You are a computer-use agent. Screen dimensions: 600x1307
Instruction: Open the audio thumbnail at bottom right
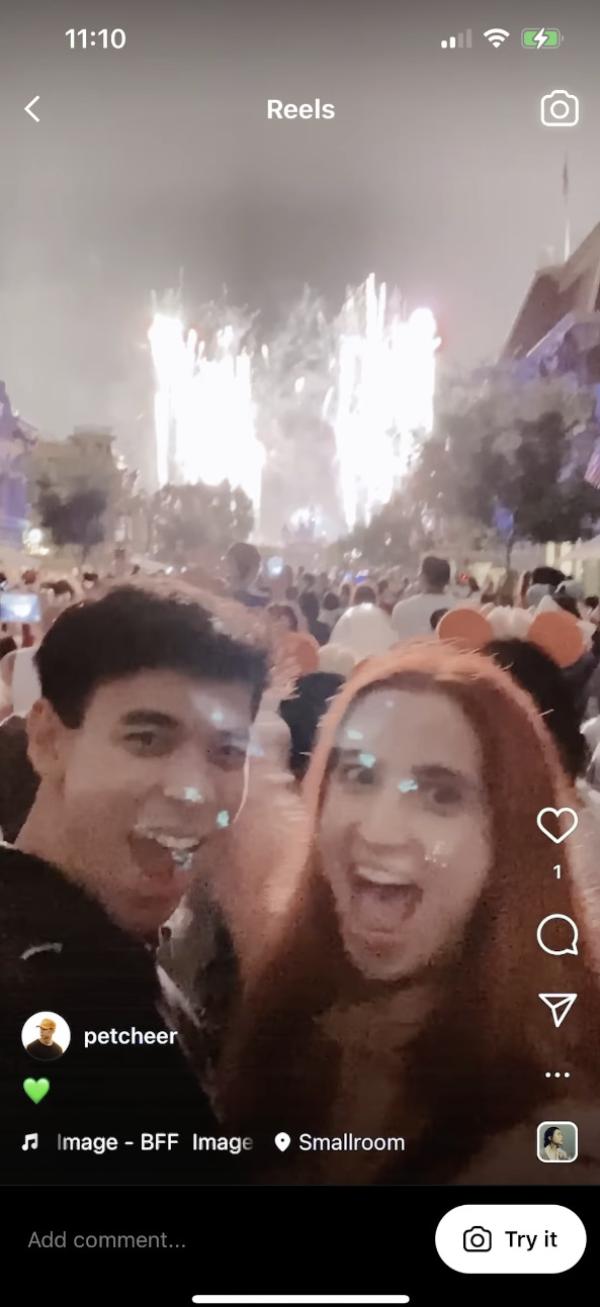(557, 1142)
